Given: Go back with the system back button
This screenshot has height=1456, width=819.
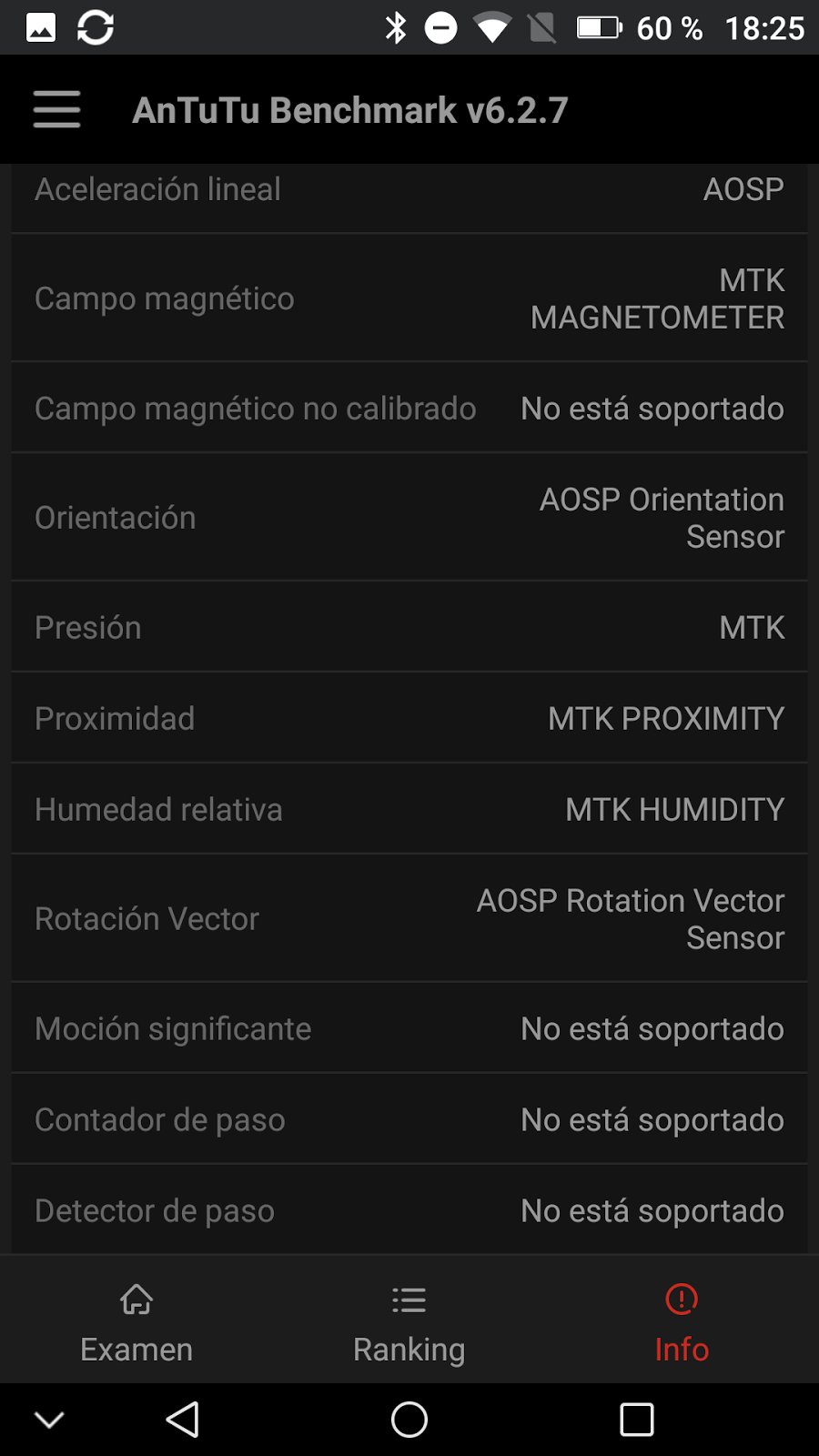Looking at the screenshot, I should coord(183,1420).
